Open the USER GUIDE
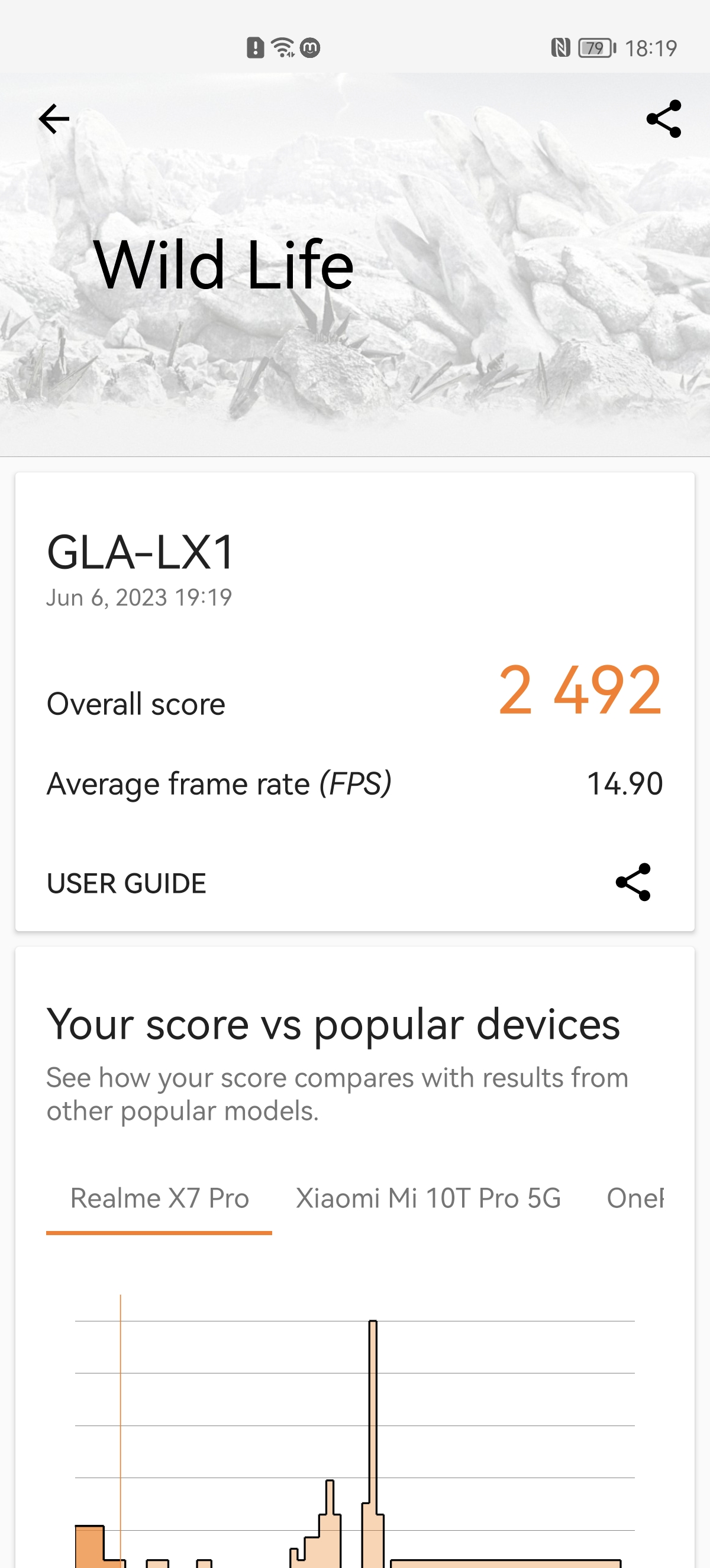 coord(127,883)
